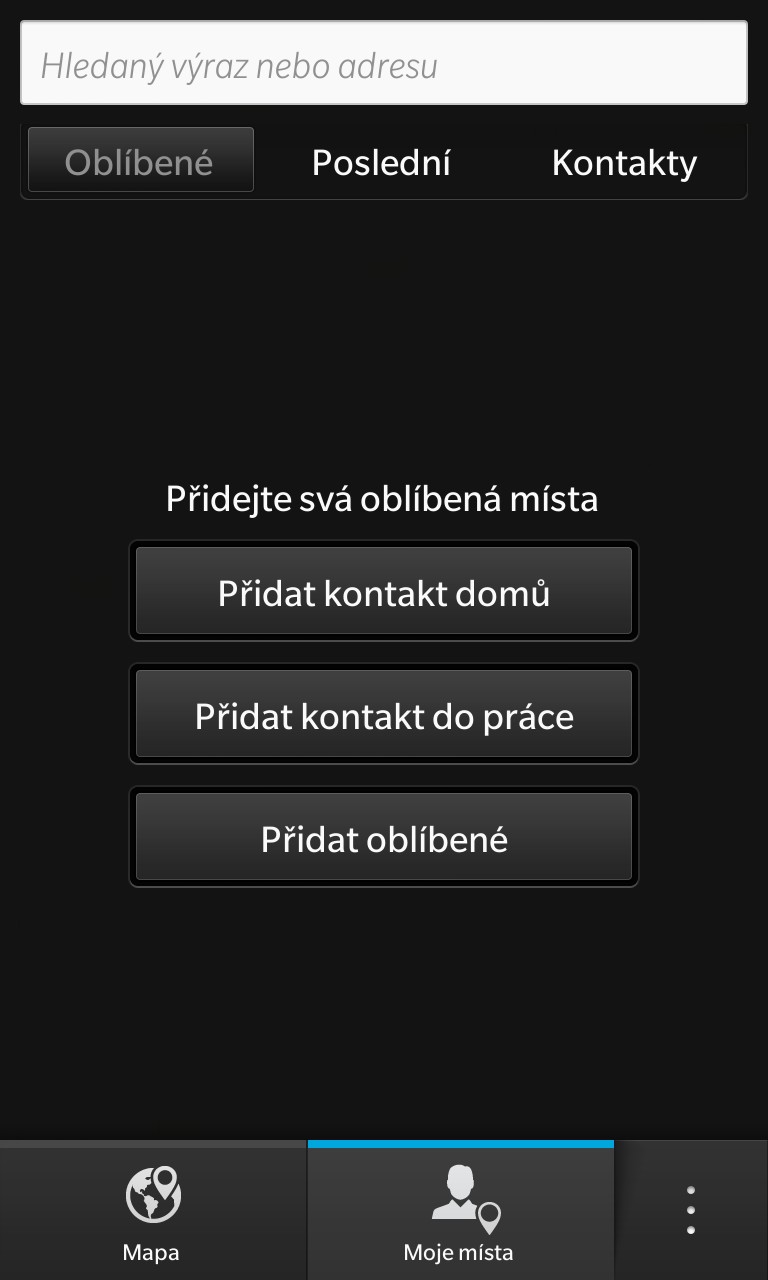Viewport: 768px width, 1280px height.
Task: Open the three-dot overflow menu
Action: [x=691, y=1211]
